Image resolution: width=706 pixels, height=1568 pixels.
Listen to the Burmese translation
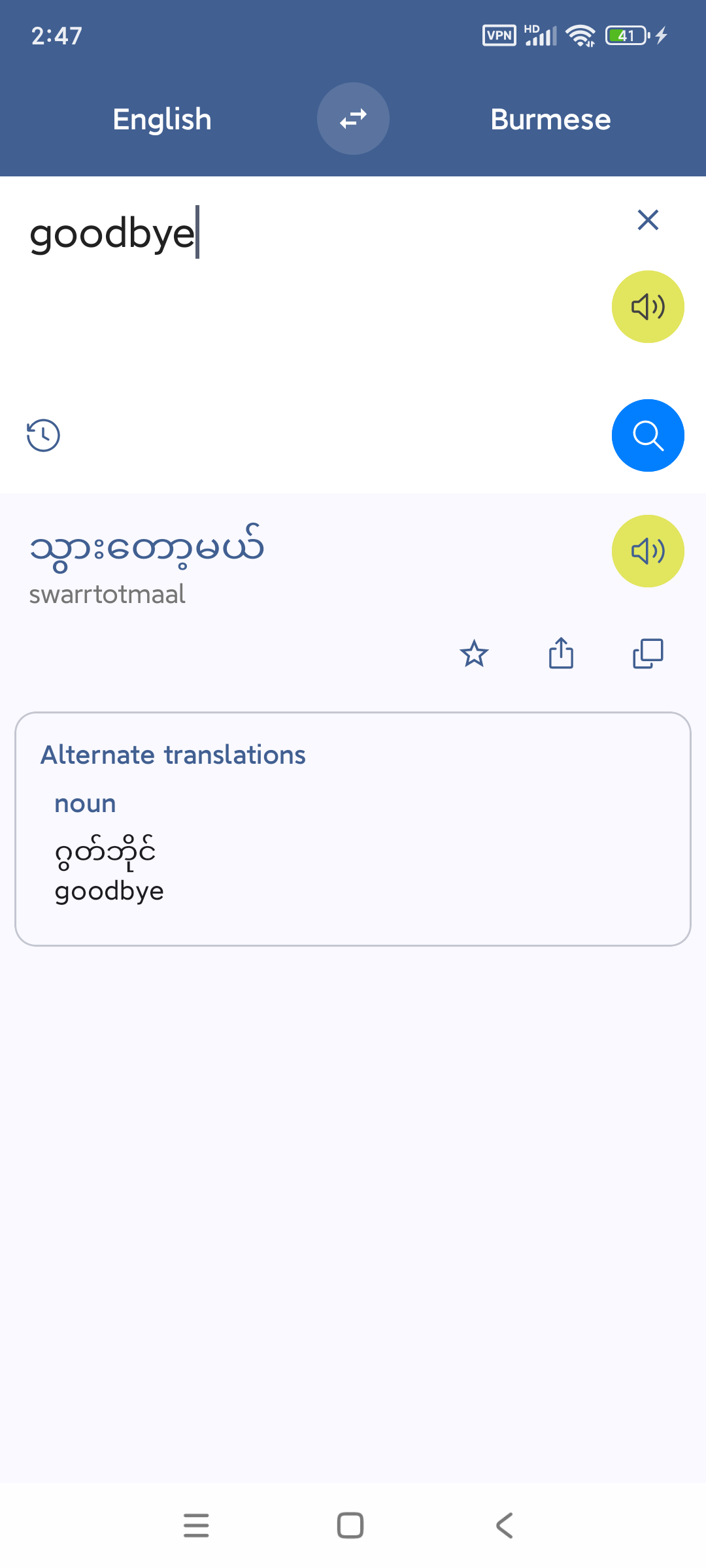(648, 551)
